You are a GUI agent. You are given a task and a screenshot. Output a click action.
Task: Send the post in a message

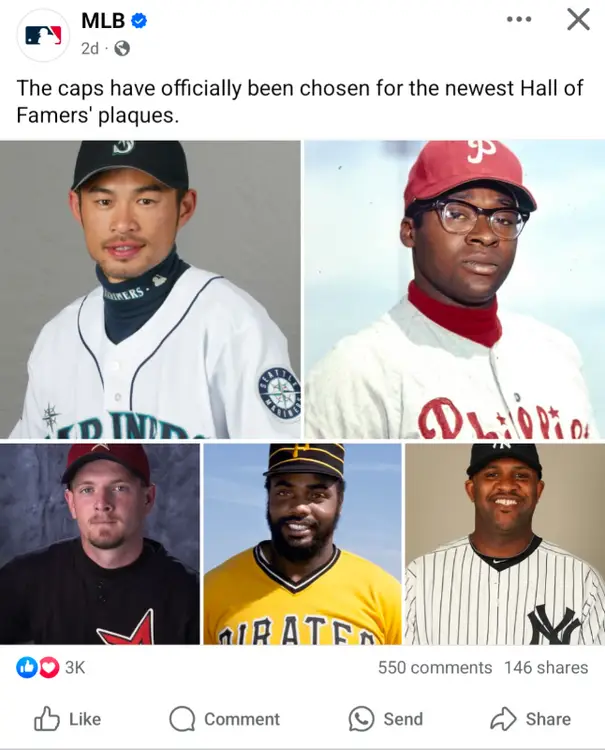[385, 719]
